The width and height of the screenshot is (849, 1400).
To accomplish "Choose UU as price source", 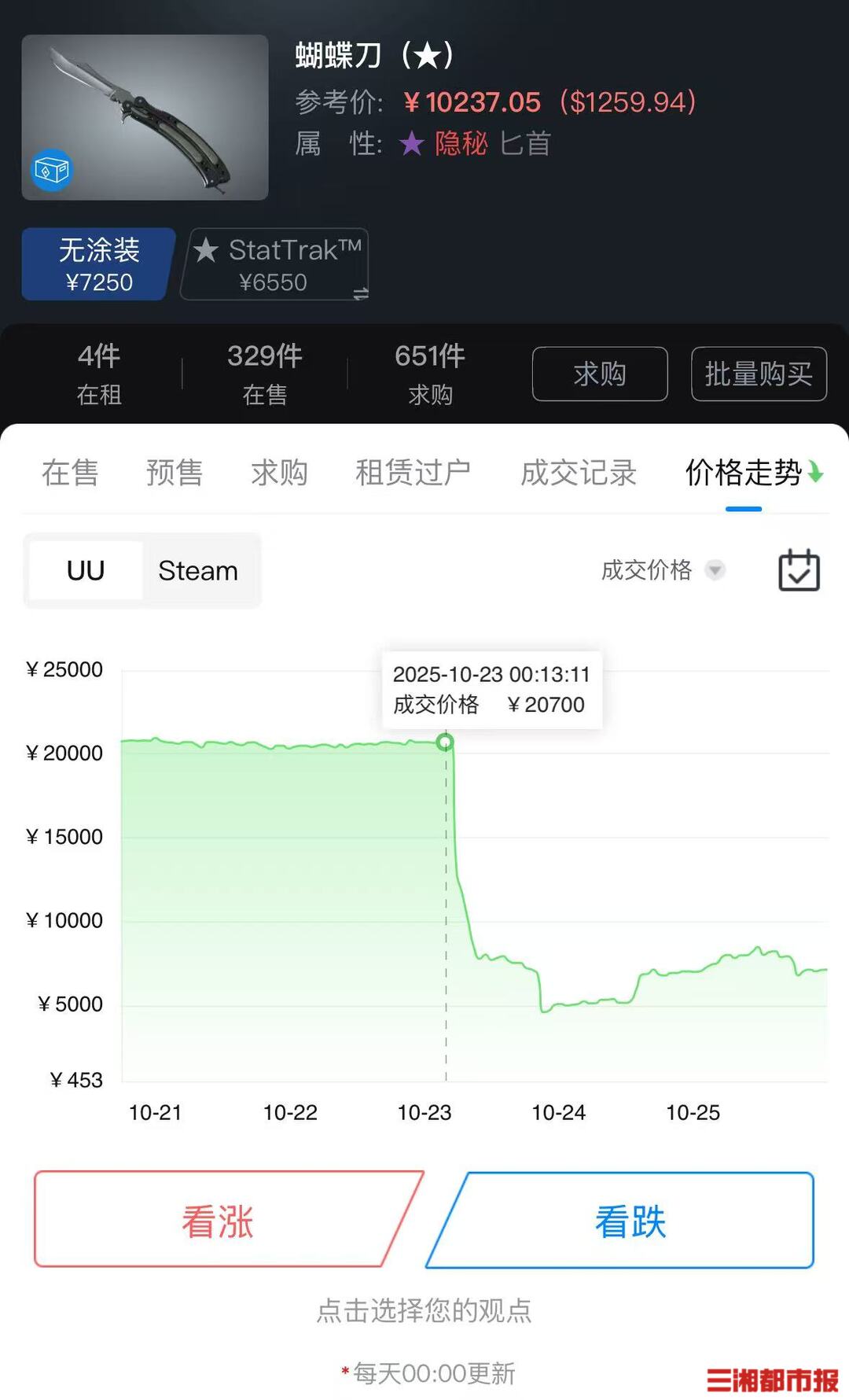I will 86,570.
